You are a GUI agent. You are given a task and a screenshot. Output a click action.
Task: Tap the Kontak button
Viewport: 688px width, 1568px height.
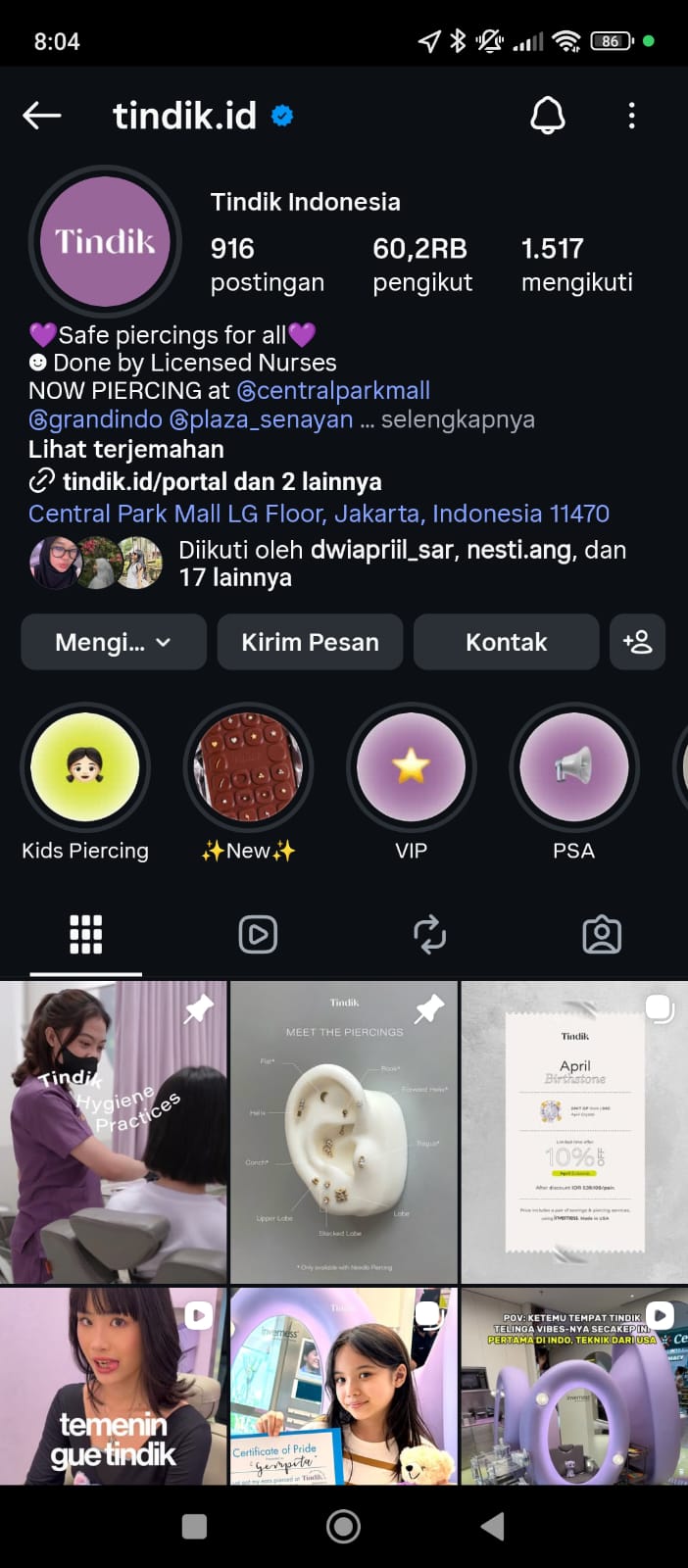click(x=506, y=642)
